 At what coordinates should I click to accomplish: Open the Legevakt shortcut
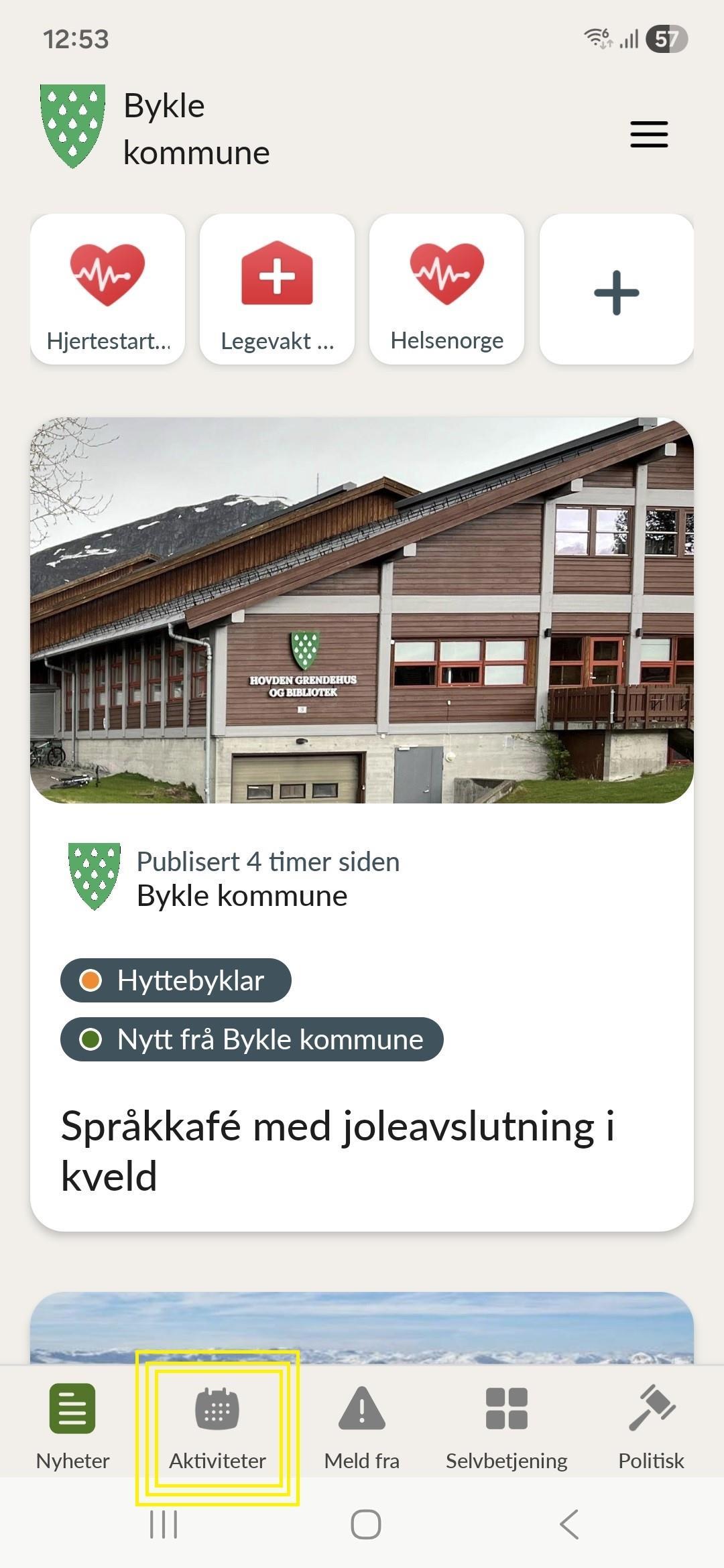pos(277,289)
